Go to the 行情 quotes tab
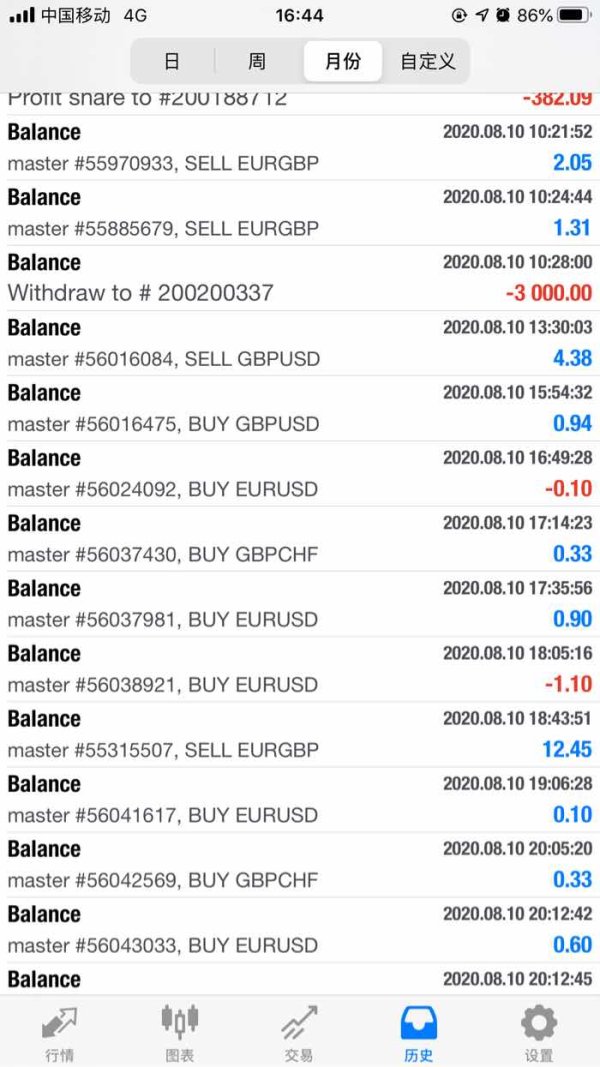This screenshot has width=600, height=1067. tap(59, 1032)
